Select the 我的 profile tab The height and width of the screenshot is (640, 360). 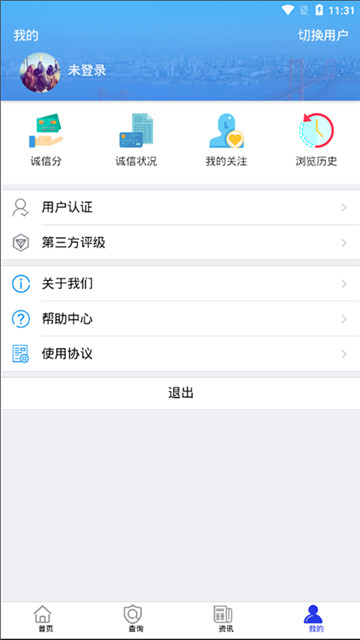coord(315,619)
